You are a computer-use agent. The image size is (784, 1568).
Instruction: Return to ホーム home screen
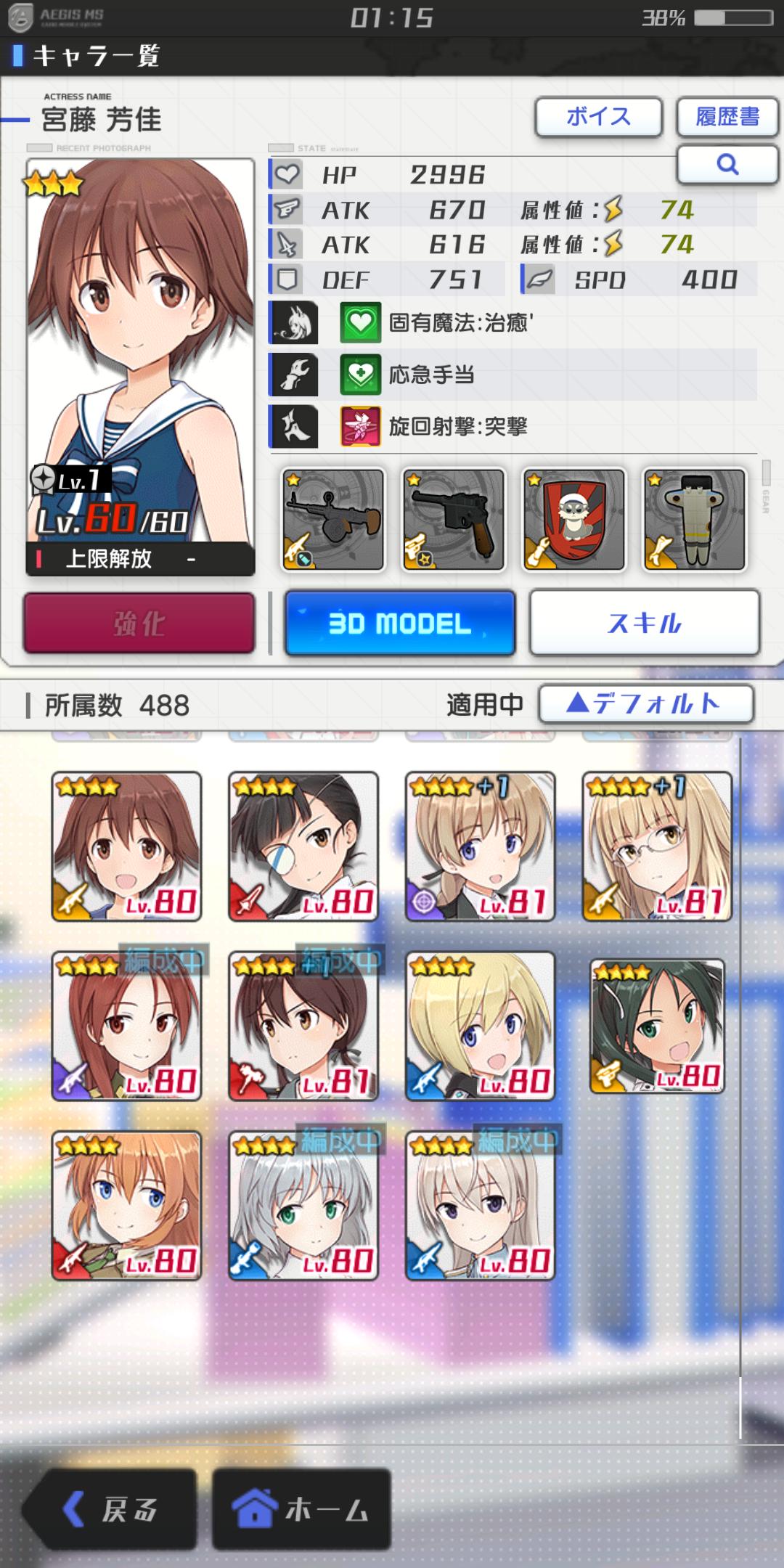(302, 1510)
